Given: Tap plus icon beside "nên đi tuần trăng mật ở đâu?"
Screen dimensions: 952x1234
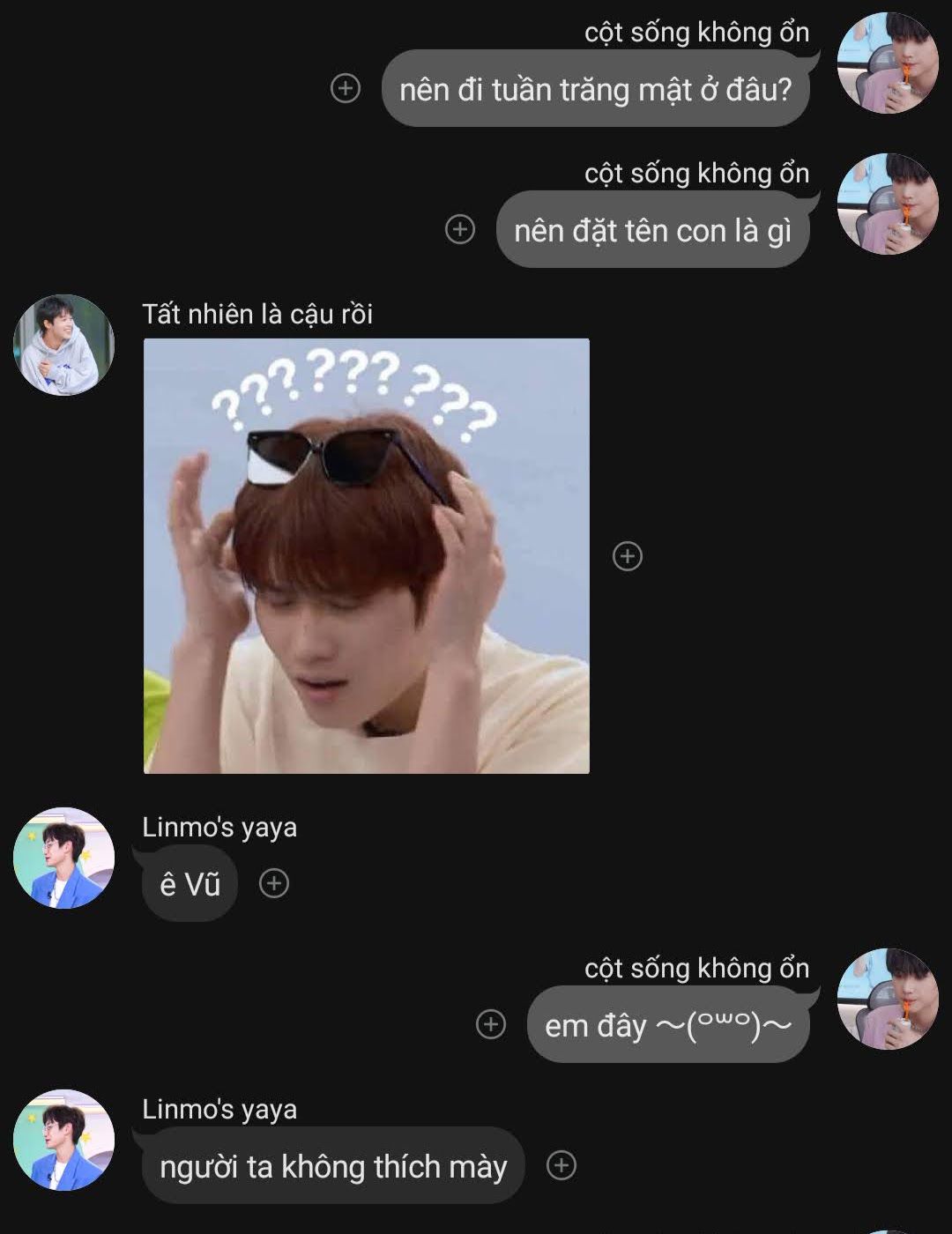Looking at the screenshot, I should coord(346,88).
